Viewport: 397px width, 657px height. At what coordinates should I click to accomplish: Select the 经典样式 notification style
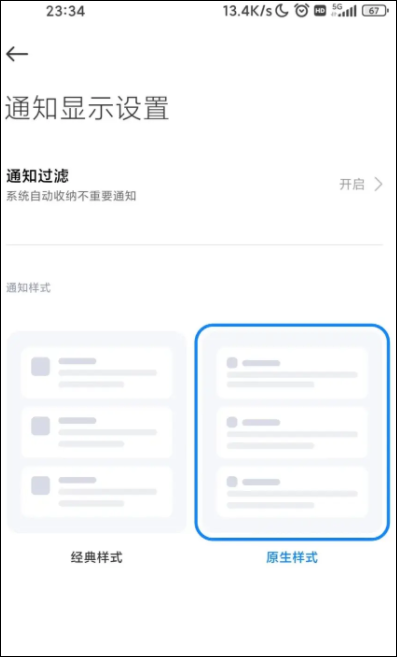click(97, 432)
